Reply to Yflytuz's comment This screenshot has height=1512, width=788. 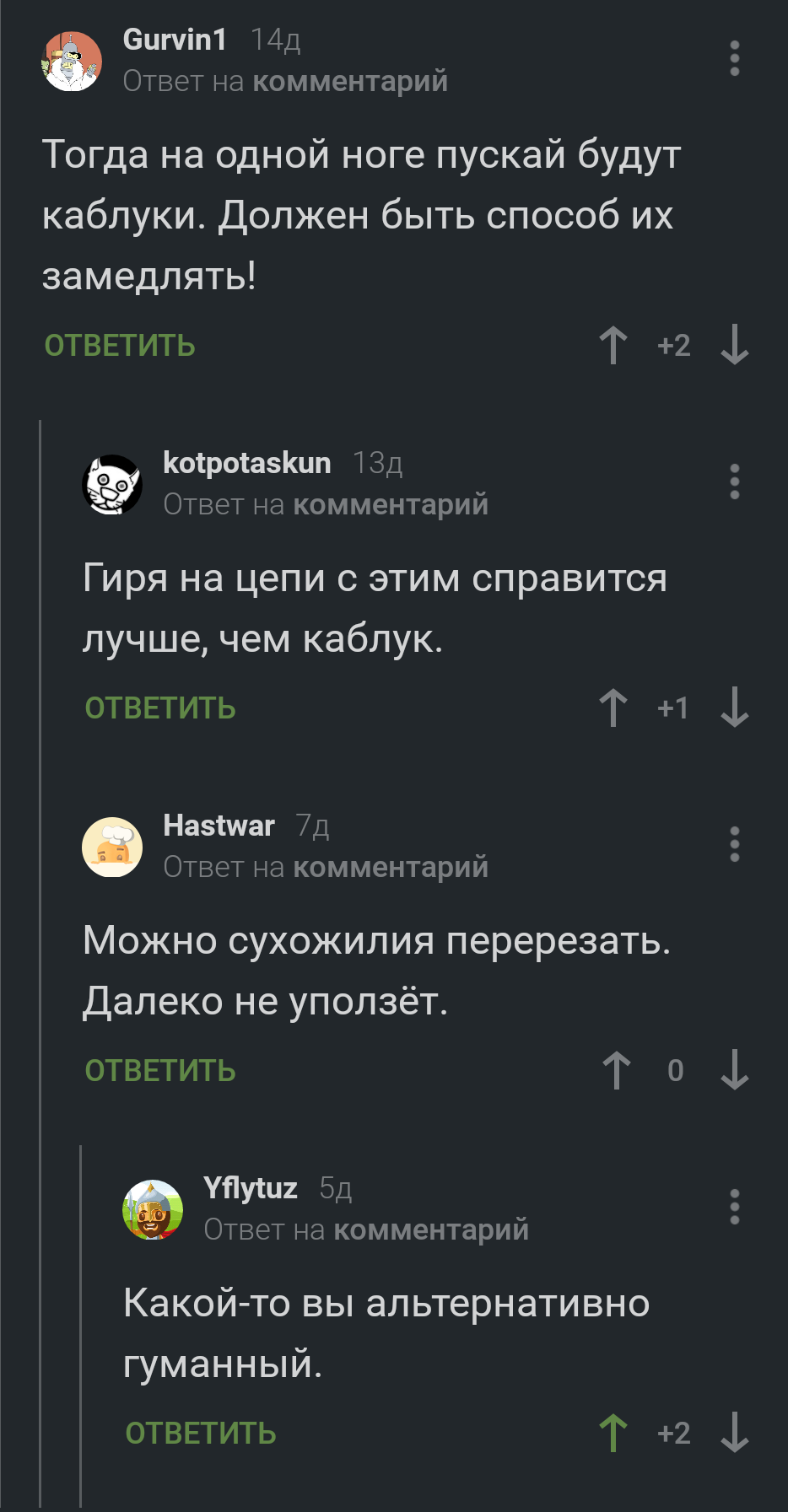[201, 1434]
